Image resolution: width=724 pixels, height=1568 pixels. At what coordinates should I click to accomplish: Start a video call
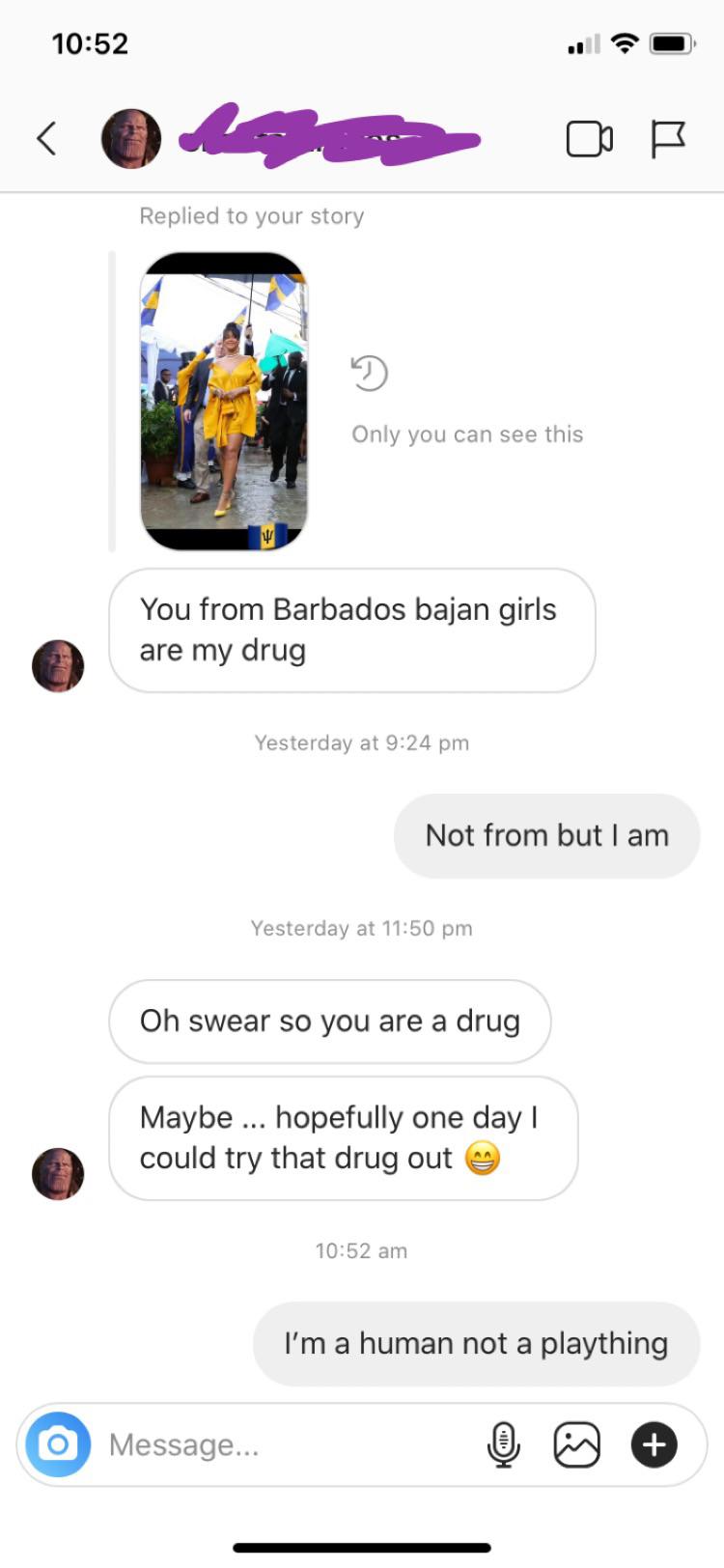click(x=589, y=139)
